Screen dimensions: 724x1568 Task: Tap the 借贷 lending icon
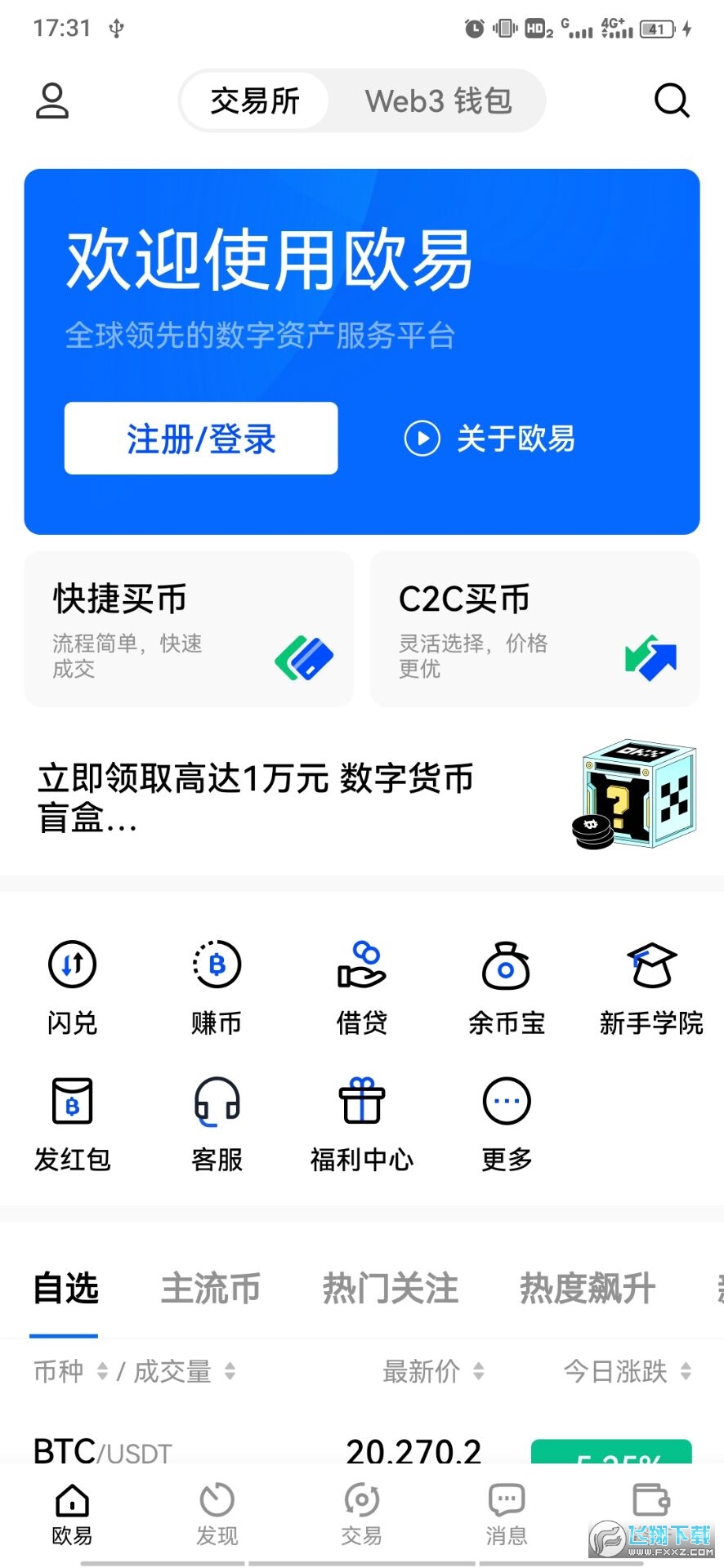[x=360, y=984]
